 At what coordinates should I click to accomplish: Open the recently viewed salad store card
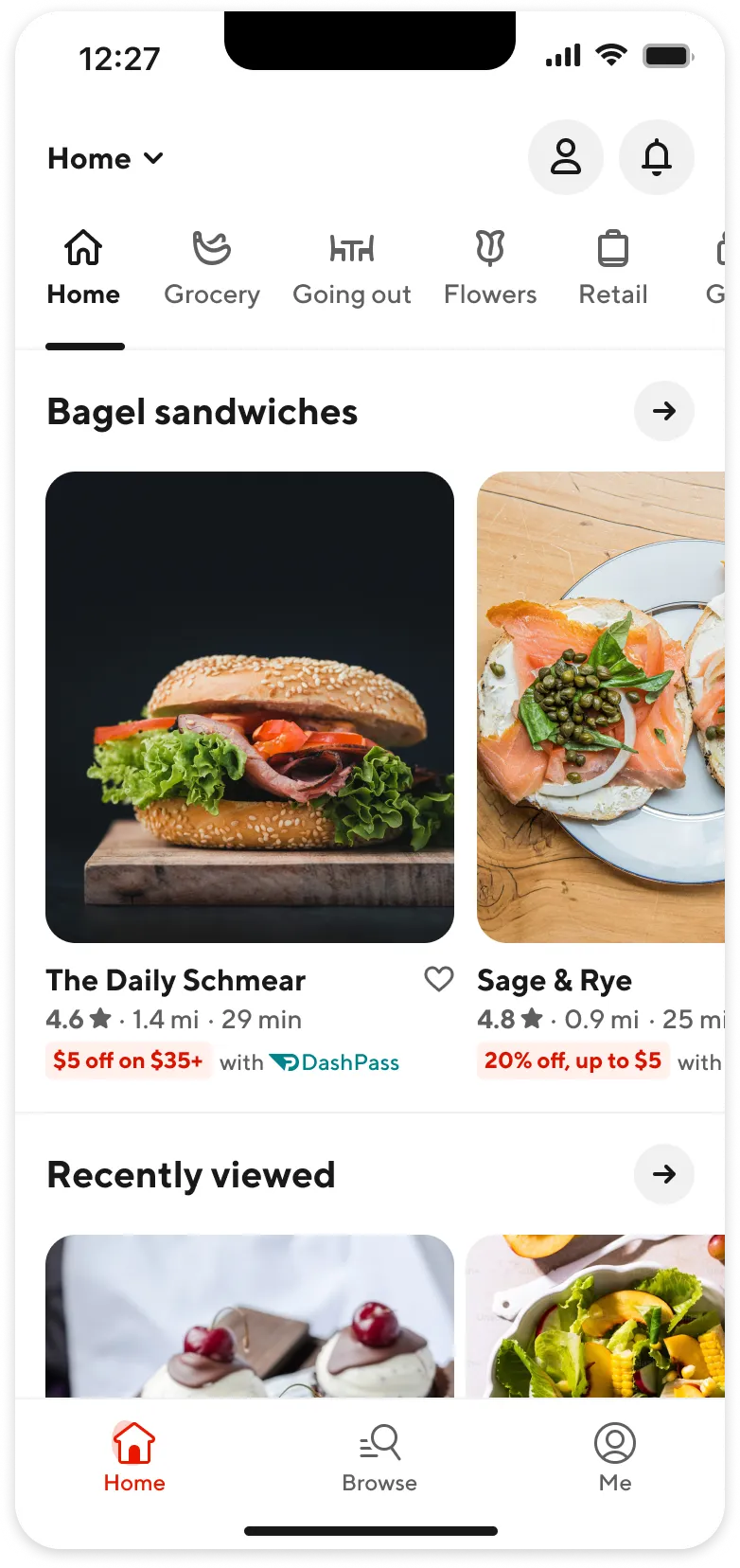click(596, 1316)
